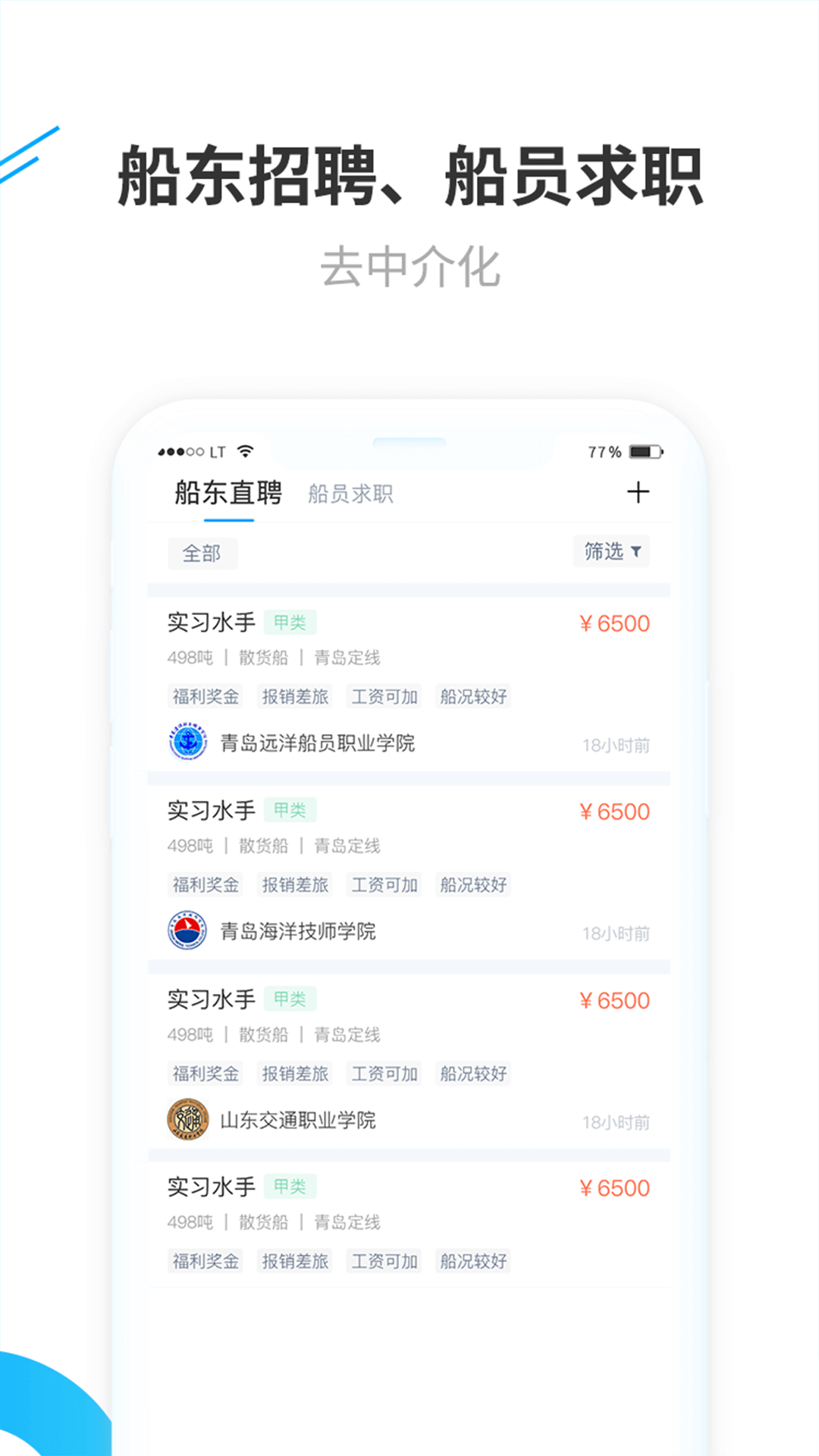The width and height of the screenshot is (819, 1456).
Task: Tap the filter funnel icon next to 筛选
Action: (638, 553)
